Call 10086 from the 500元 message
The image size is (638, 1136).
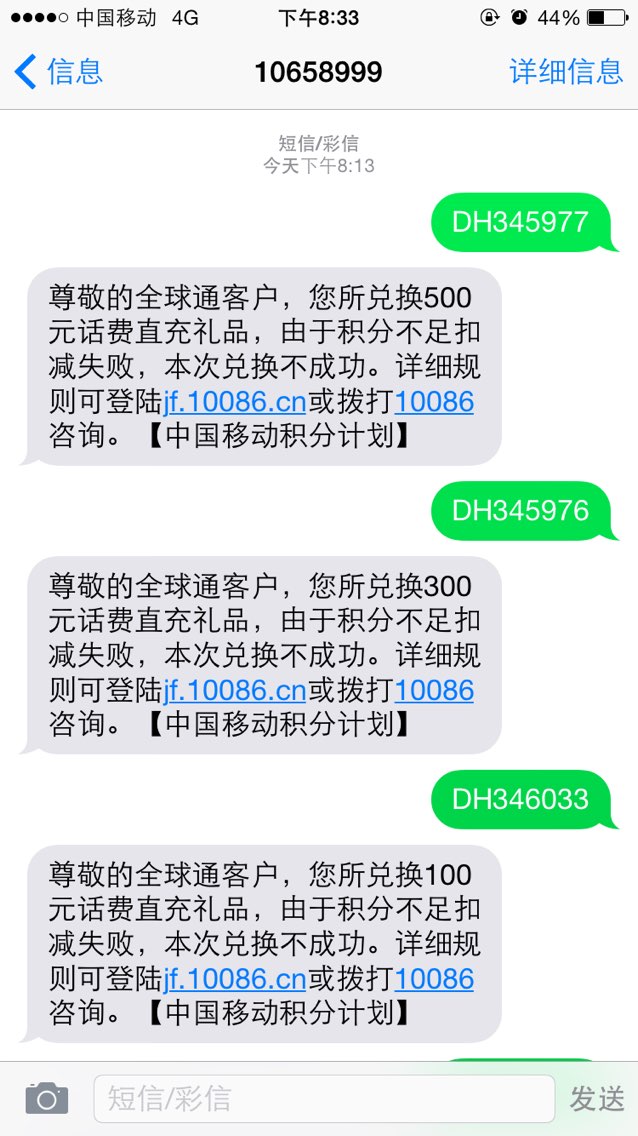click(x=434, y=401)
